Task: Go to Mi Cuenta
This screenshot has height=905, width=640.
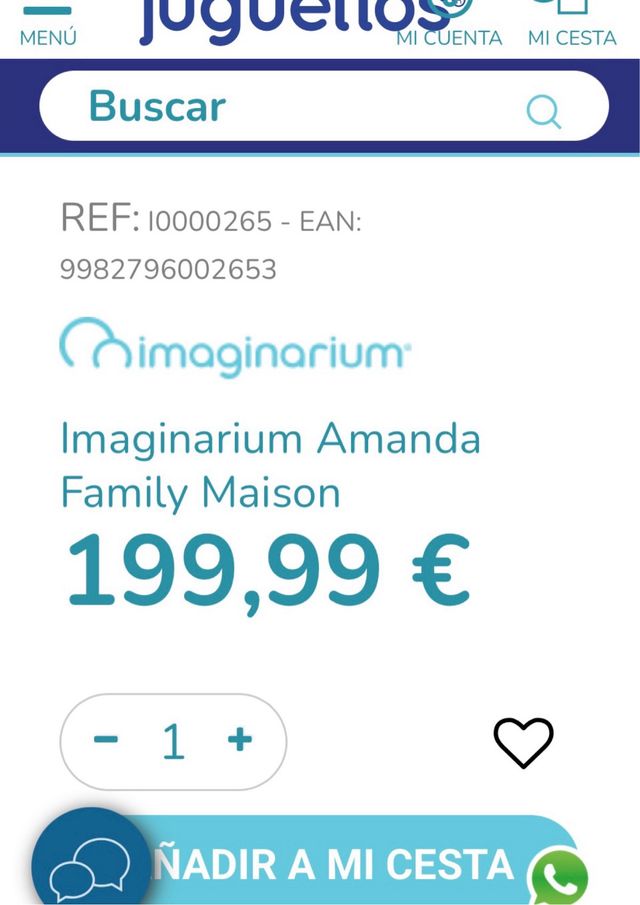Action: tap(449, 25)
